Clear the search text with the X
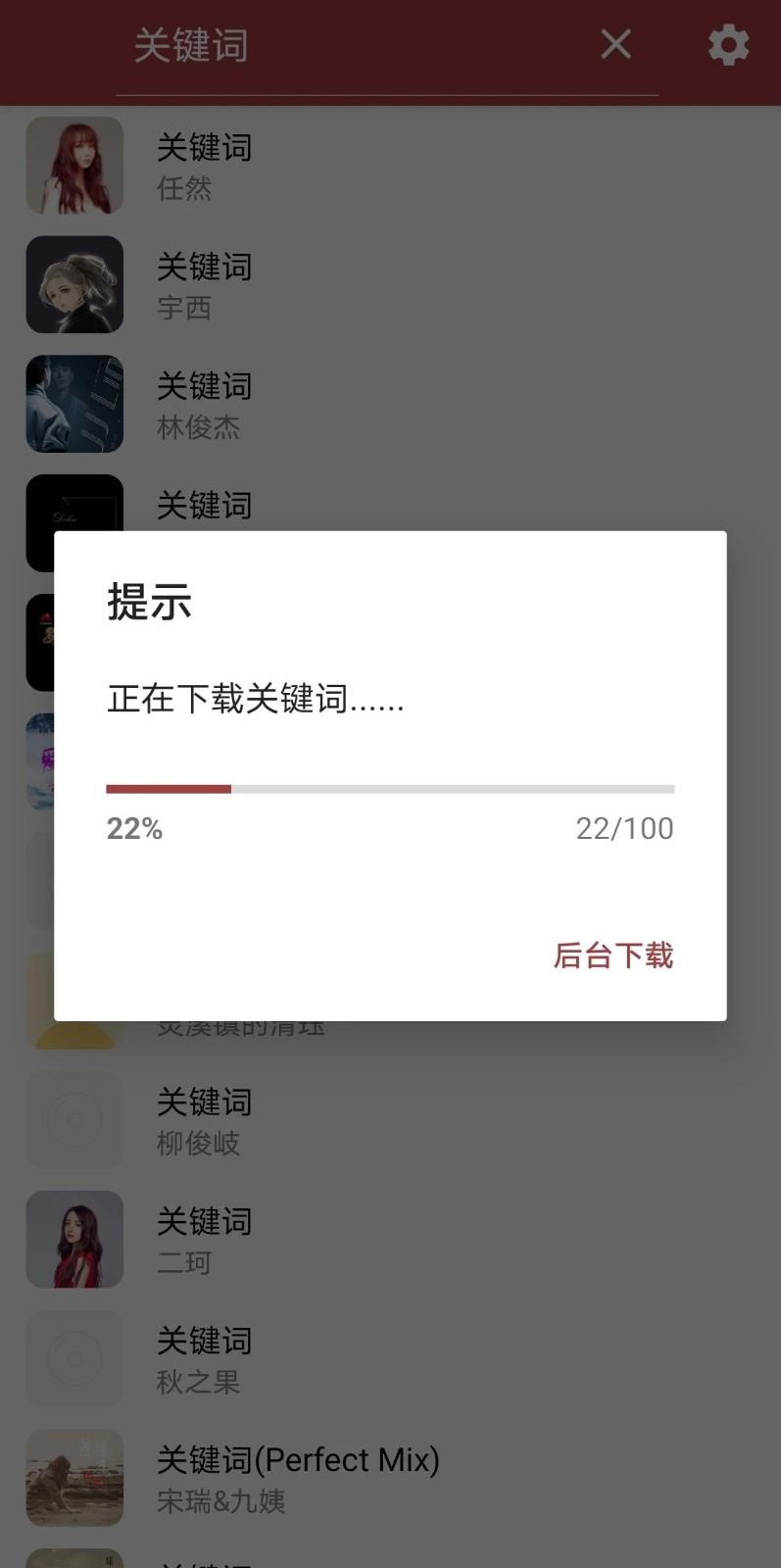 pos(615,44)
